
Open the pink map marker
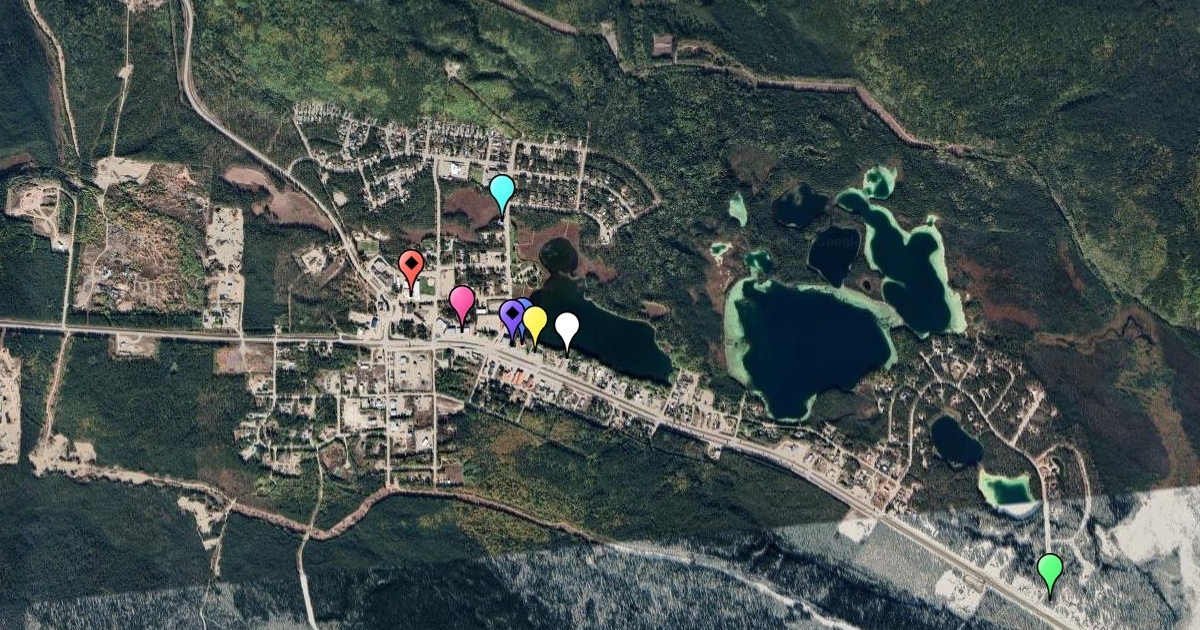tap(462, 301)
